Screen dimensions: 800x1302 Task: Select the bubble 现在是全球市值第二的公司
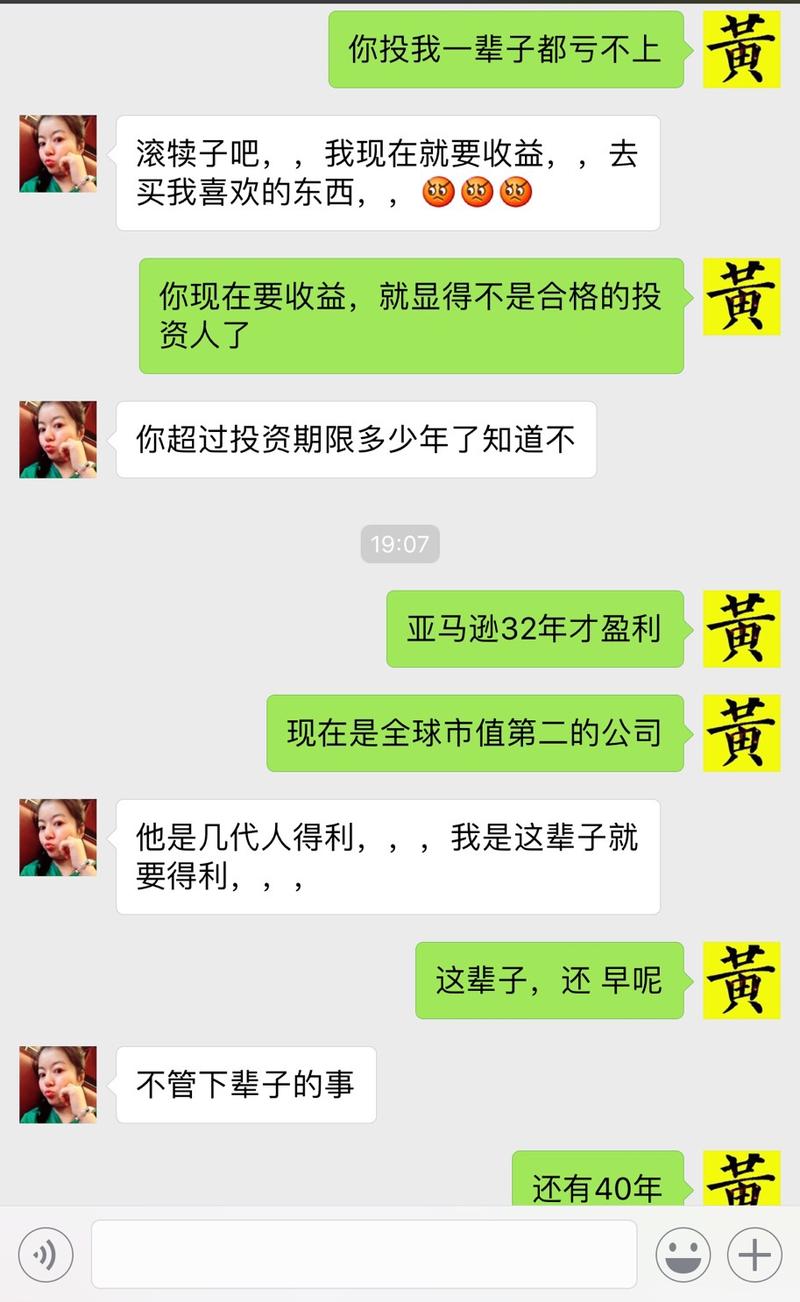[x=476, y=732]
